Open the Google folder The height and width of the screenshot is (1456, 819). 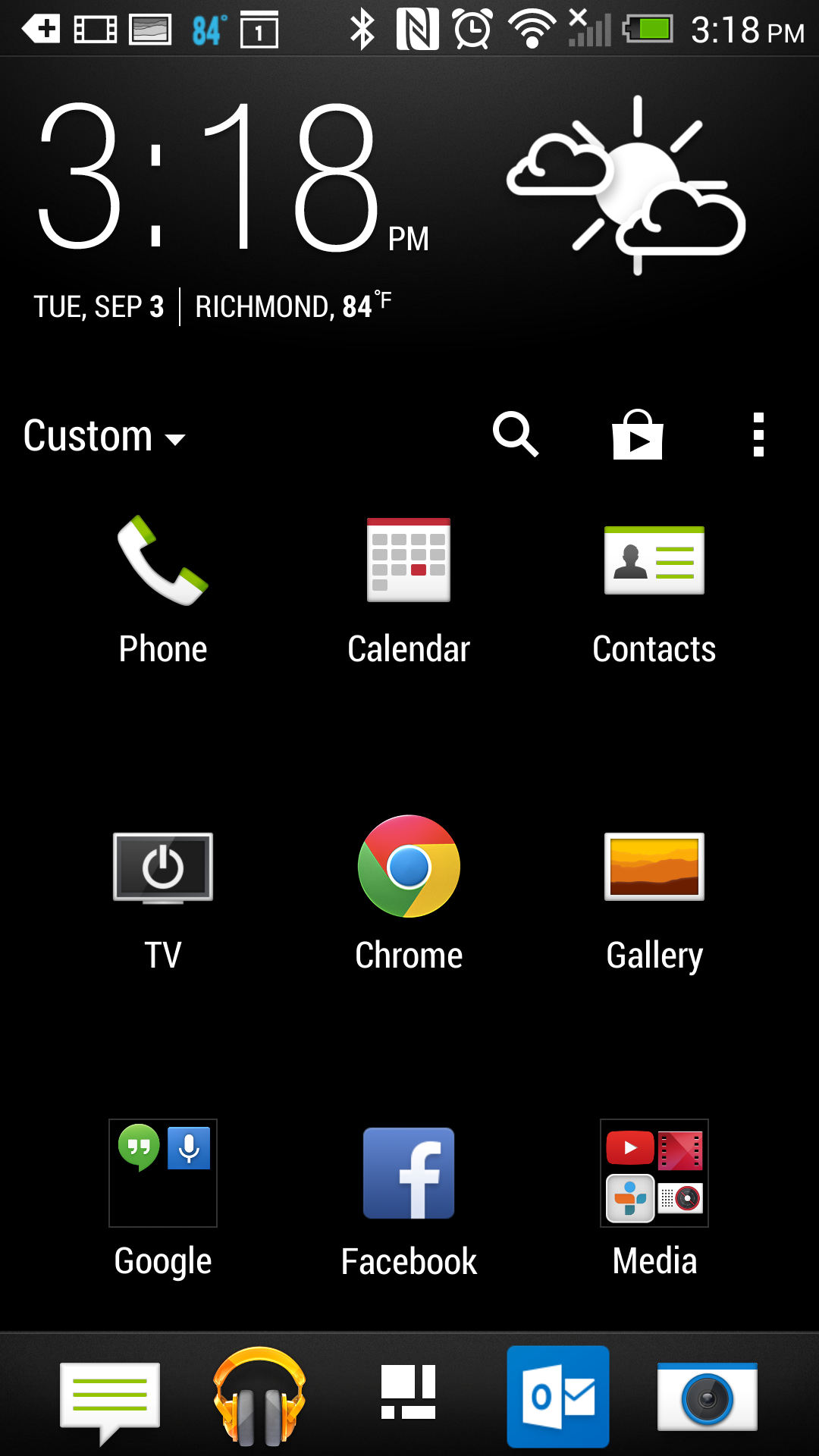click(163, 1199)
